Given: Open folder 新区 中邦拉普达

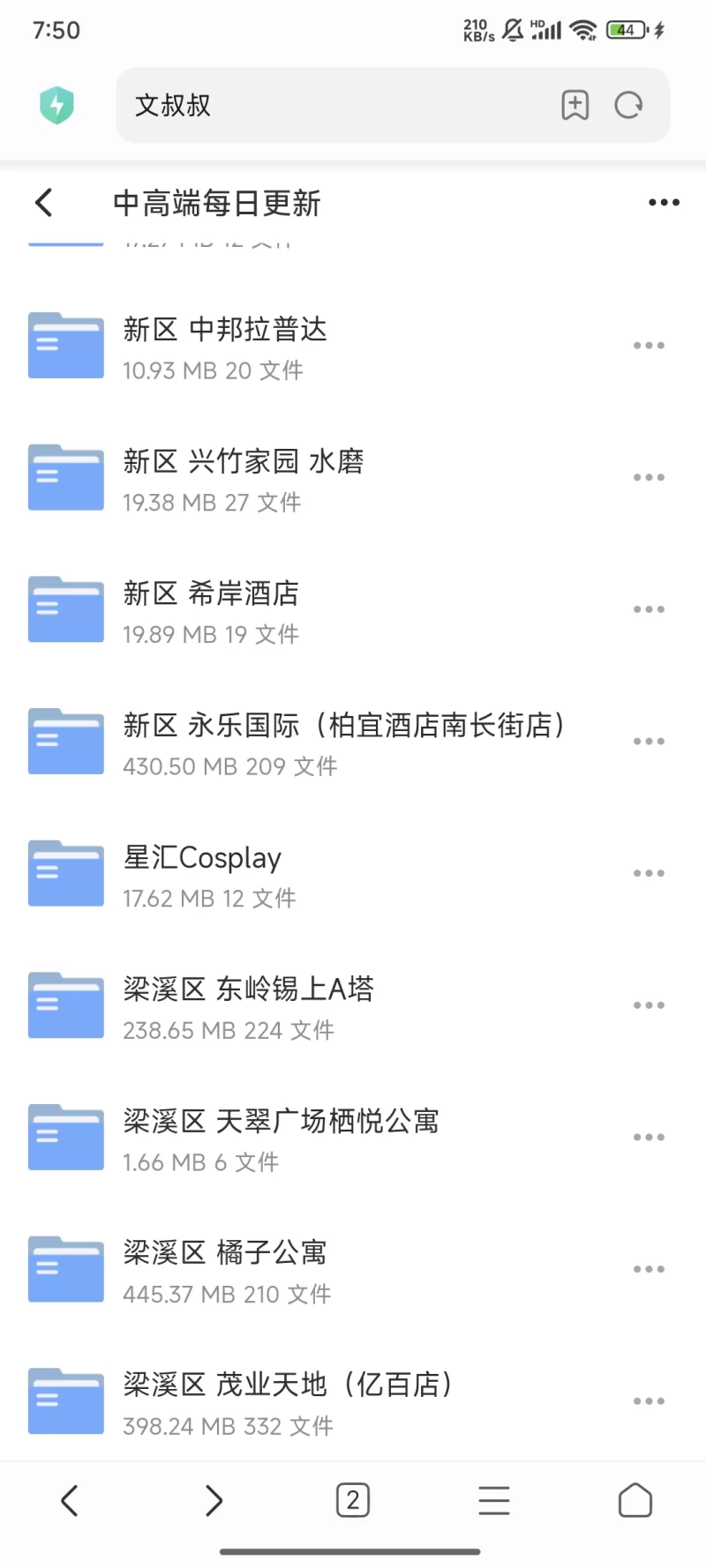Looking at the screenshot, I should point(225,346).
